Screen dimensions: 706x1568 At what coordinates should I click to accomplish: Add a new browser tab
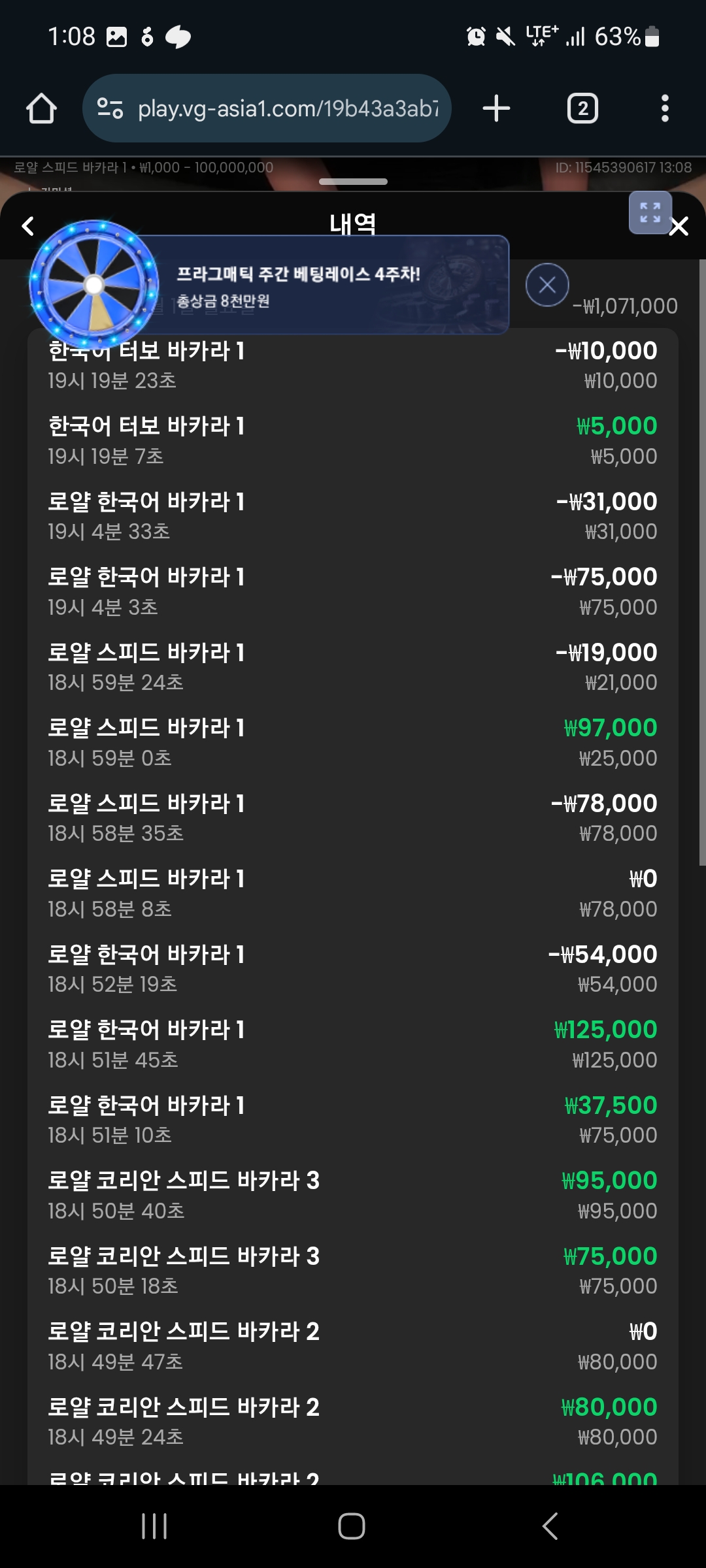[x=496, y=108]
